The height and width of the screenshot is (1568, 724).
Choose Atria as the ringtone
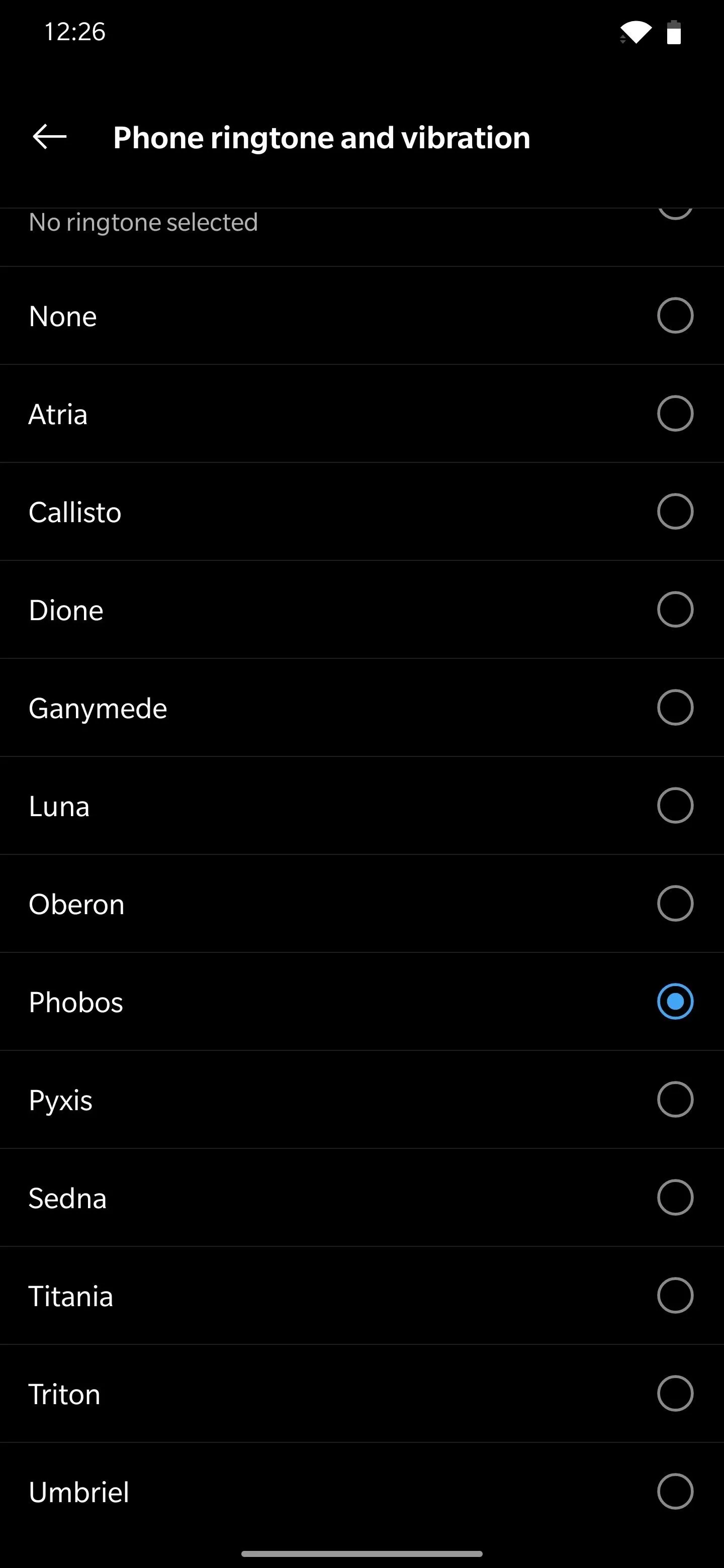(361, 413)
